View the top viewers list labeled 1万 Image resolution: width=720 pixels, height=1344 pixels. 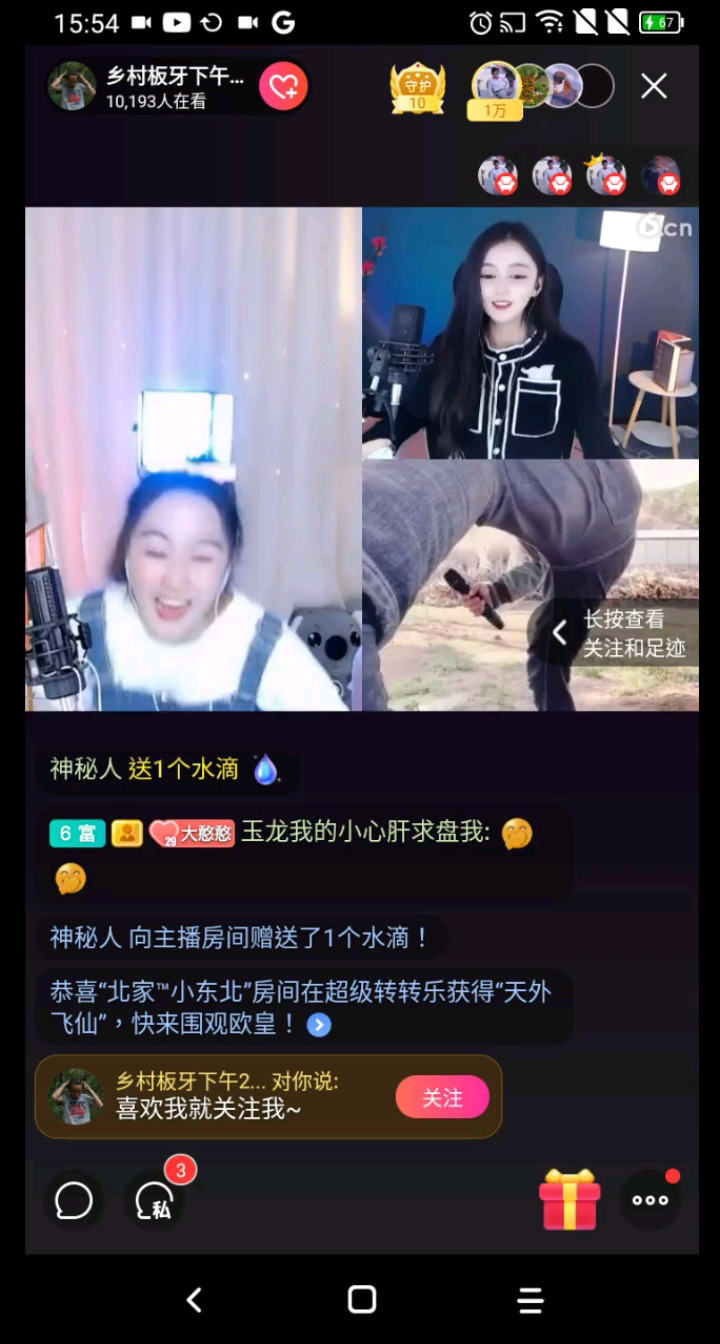coord(496,89)
